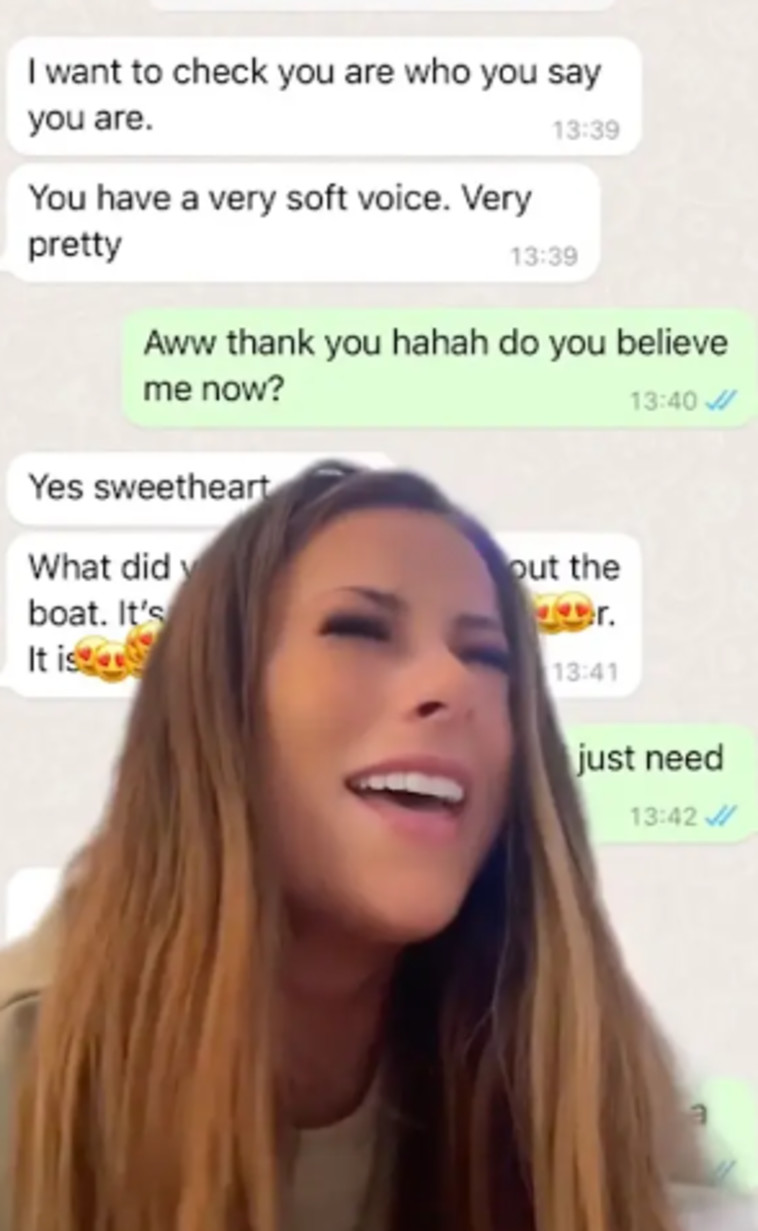Select the "Aww thank you hahah" green bubble
This screenshot has height=1231, width=758.
pos(430,365)
